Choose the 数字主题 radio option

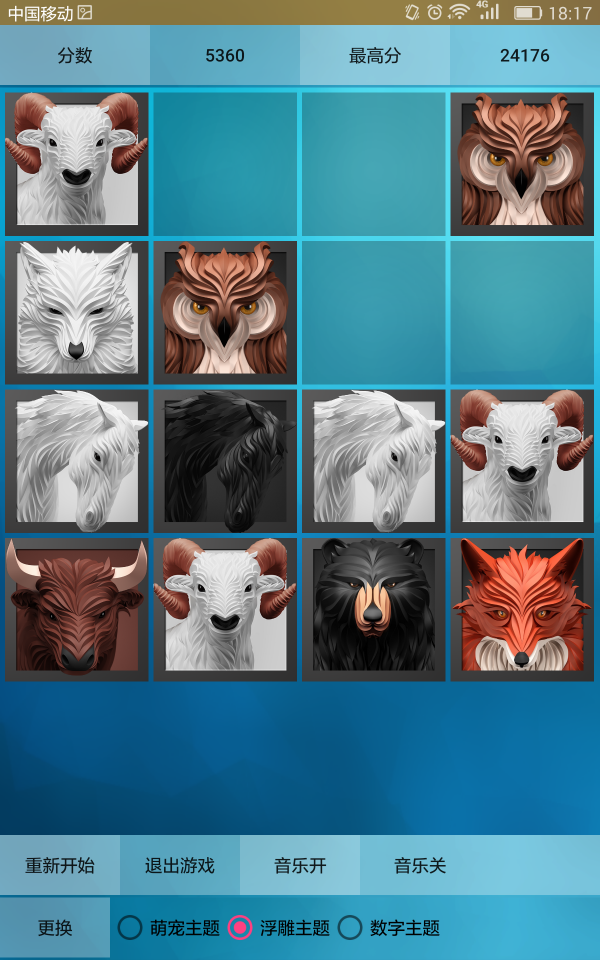coord(349,928)
